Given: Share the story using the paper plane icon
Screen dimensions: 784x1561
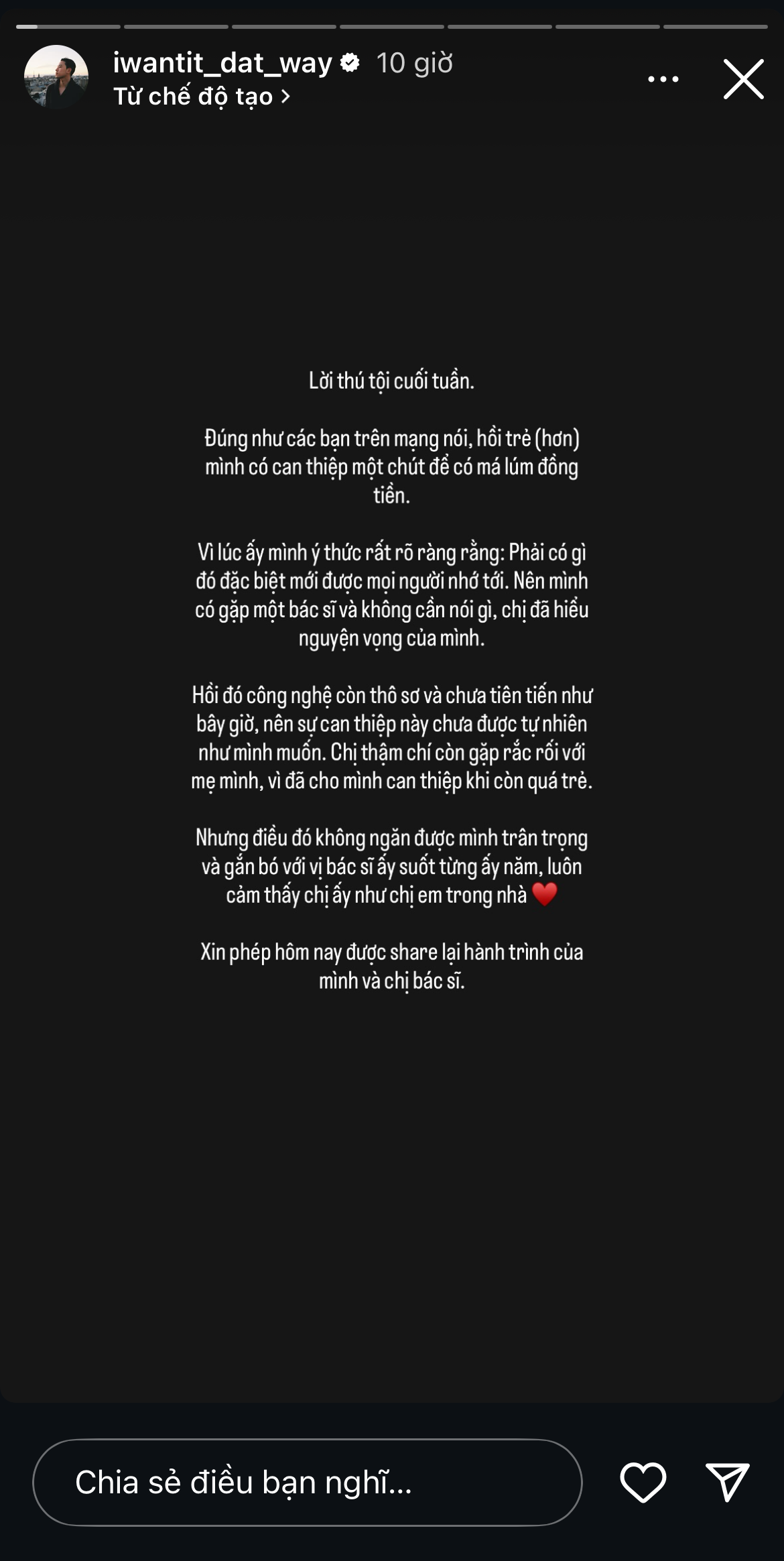Looking at the screenshot, I should tap(727, 1482).
